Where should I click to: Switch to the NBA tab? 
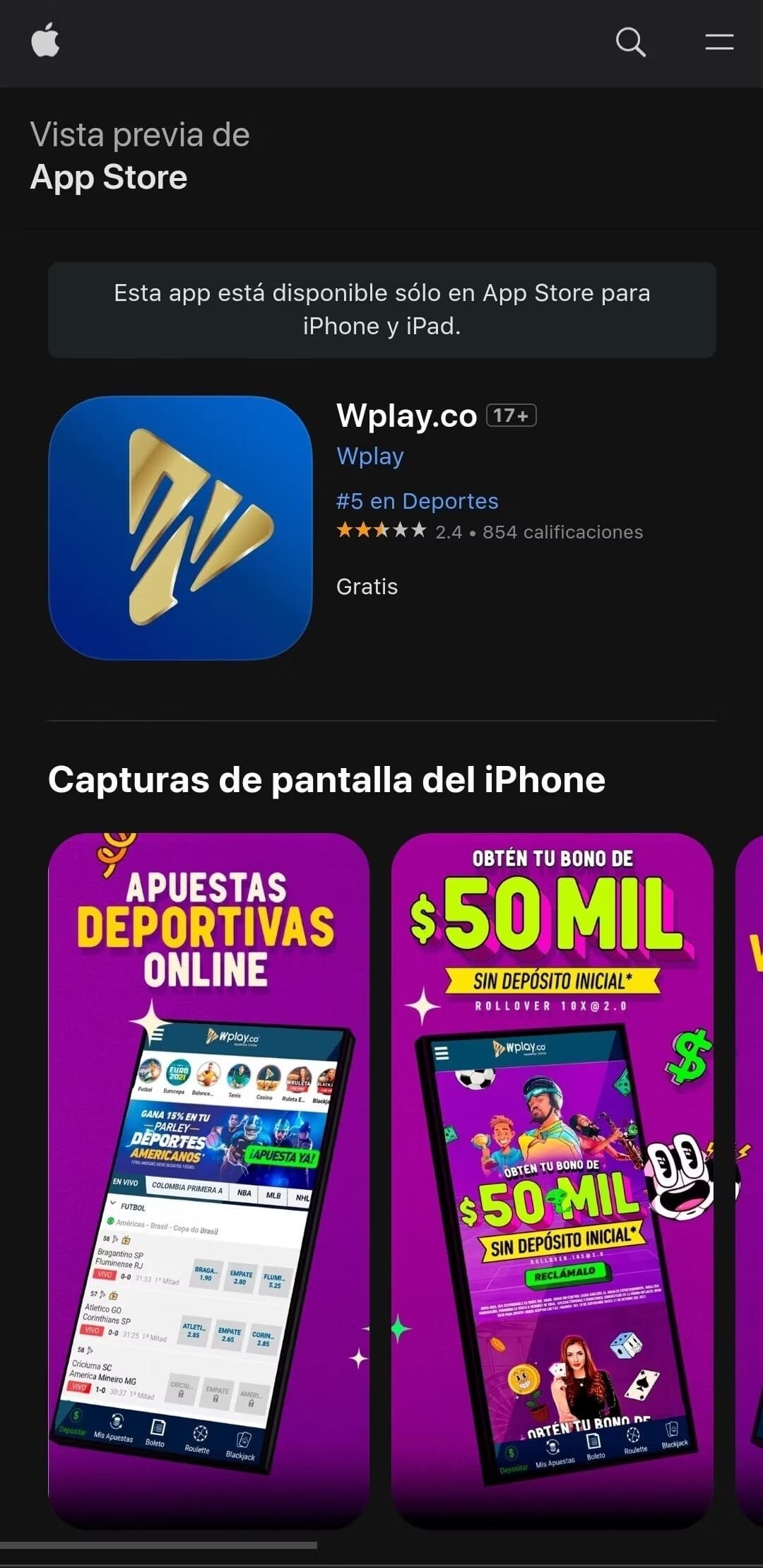click(x=244, y=1193)
